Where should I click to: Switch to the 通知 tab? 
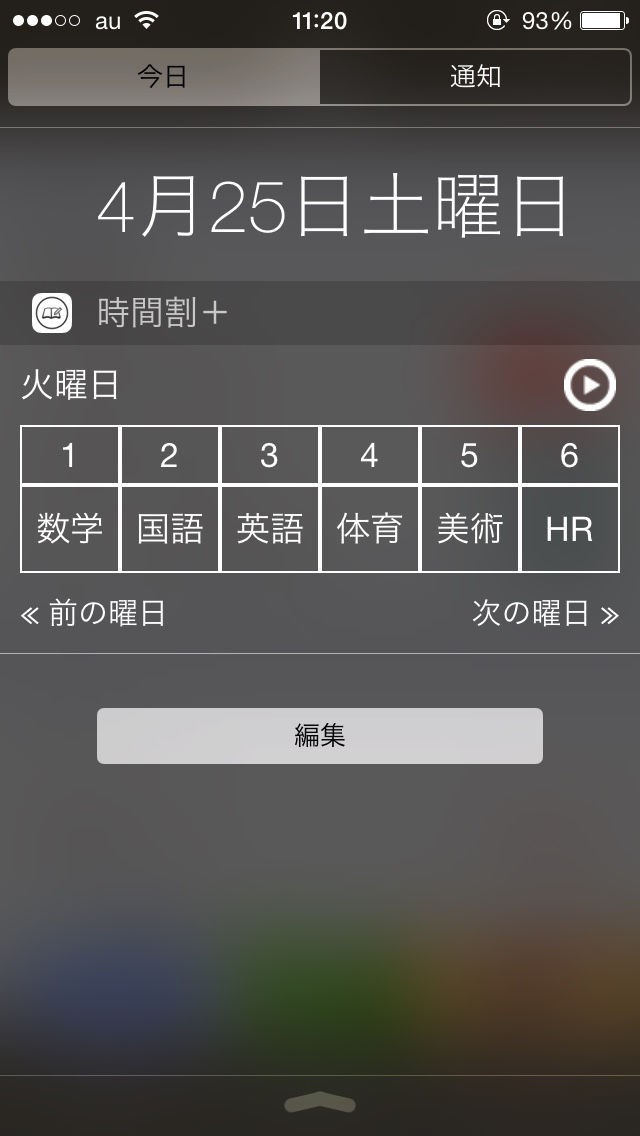click(475, 77)
